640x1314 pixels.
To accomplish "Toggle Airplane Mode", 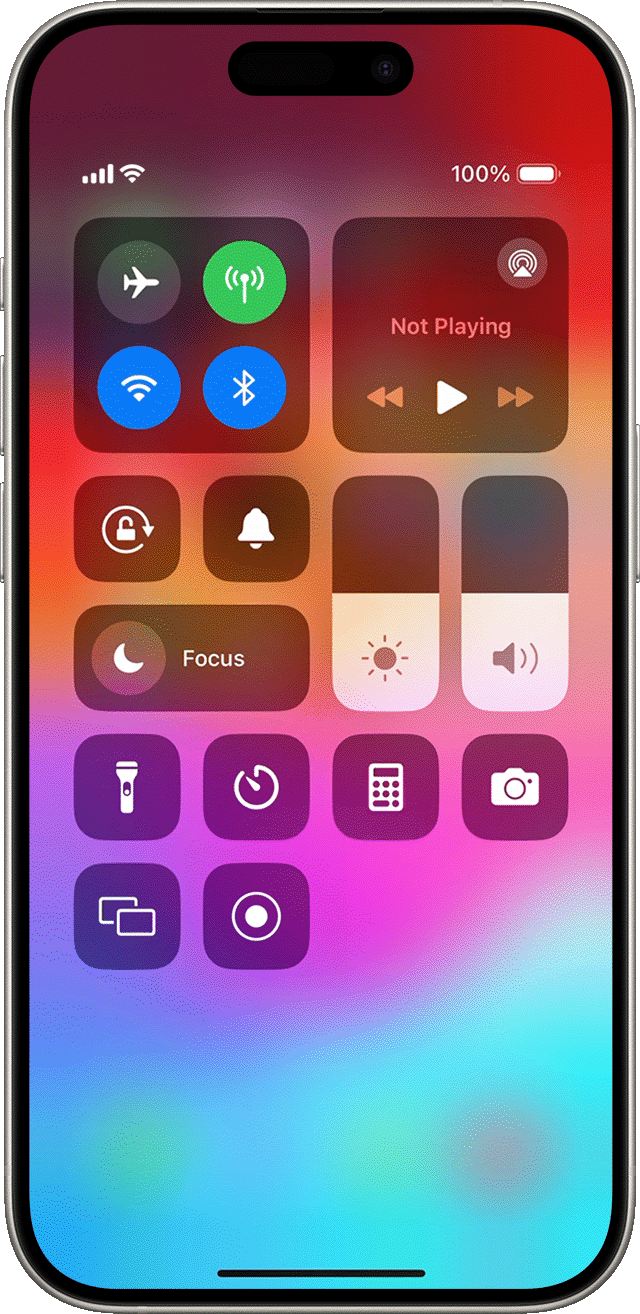I will pyautogui.click(x=139, y=283).
